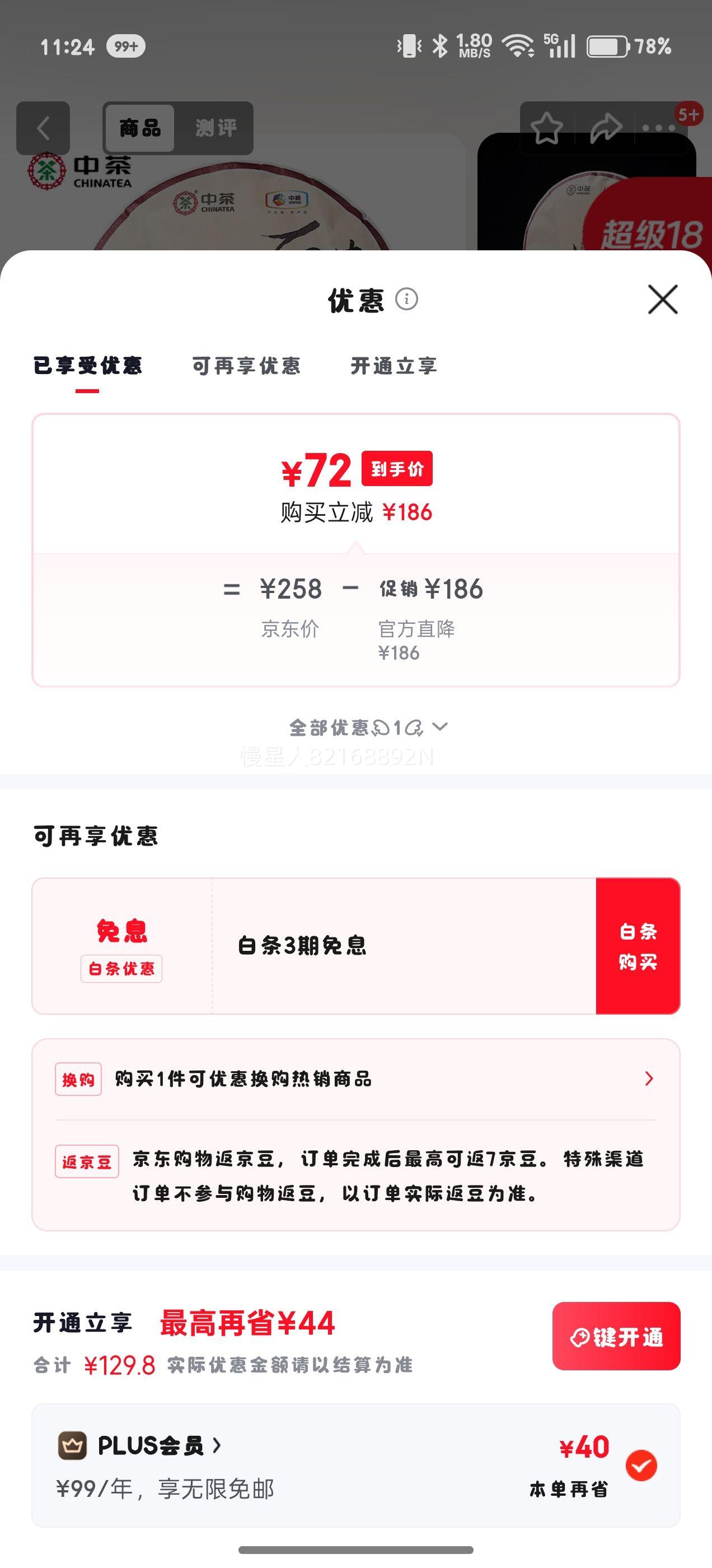Viewport: 712px width, 1568px height.
Task: Open the 换购 offer details chevron
Action: tap(648, 1079)
